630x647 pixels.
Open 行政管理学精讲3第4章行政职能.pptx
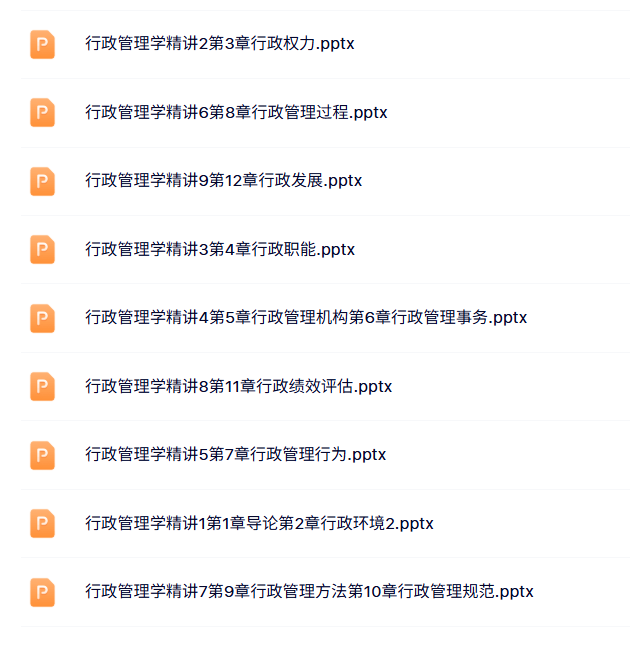point(220,249)
